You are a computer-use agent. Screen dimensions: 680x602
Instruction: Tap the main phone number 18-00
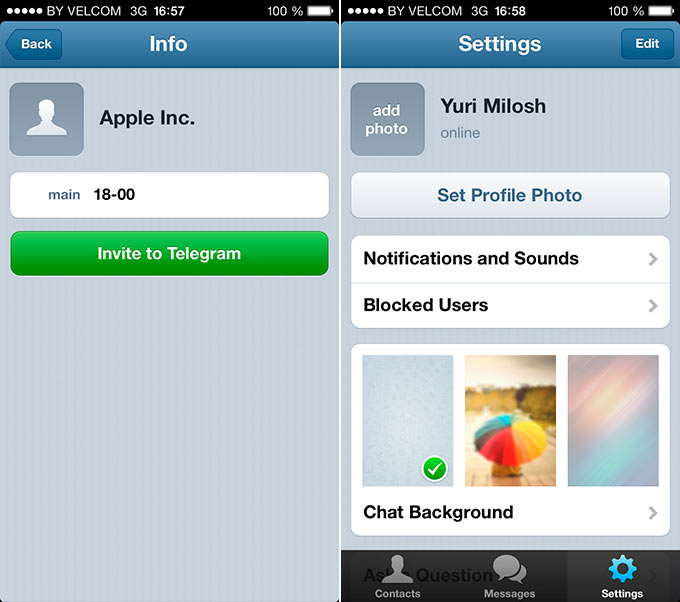click(x=169, y=195)
